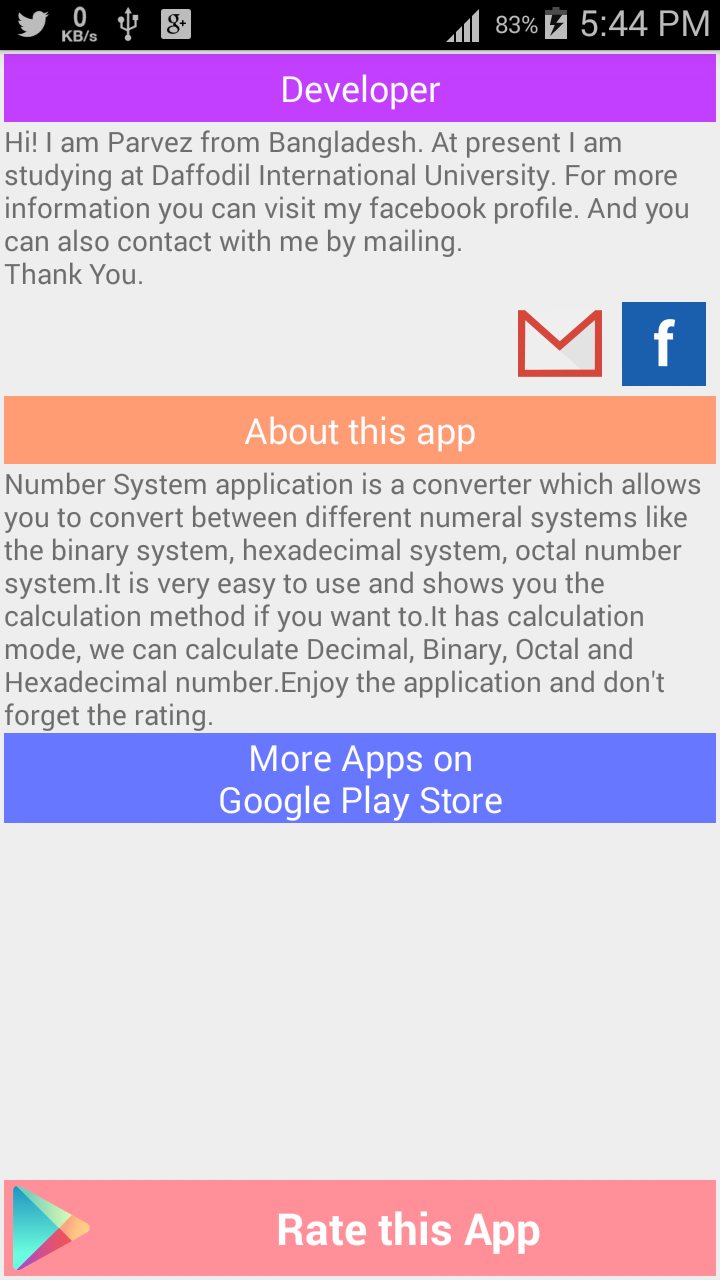Select the battery charging indicator
Image resolution: width=720 pixels, height=1280 pixels.
point(556,22)
